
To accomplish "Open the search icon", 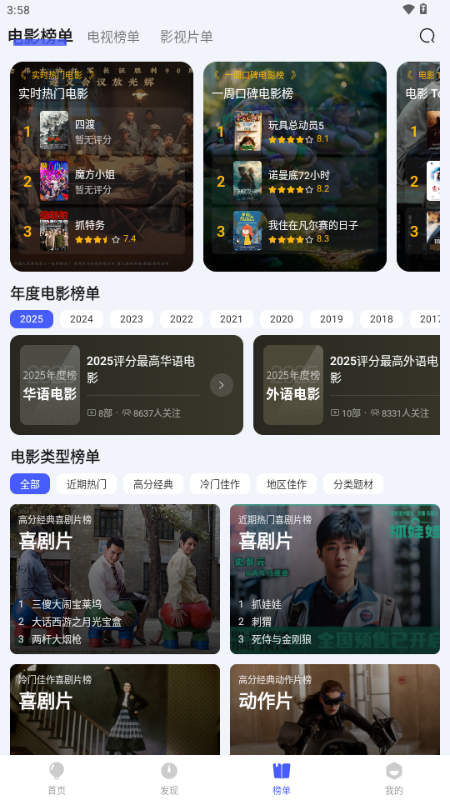I will tap(427, 36).
